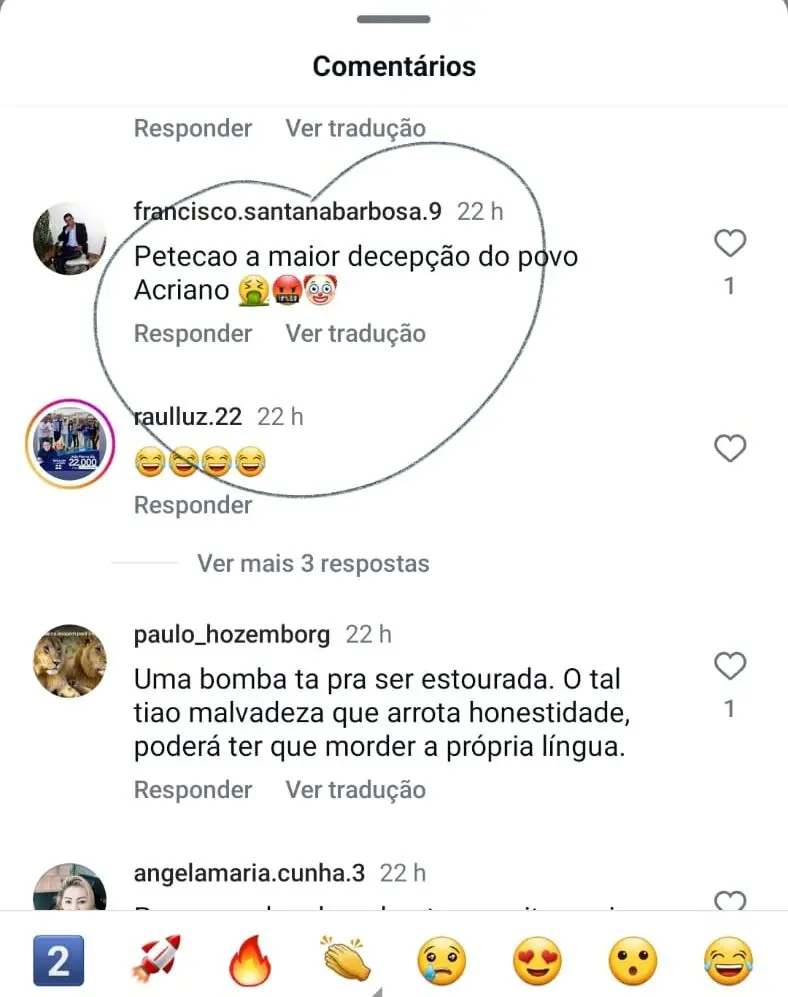Screen dimensions: 788x997
Task: Translate paulo_hozemborg's comment
Action: click(x=355, y=789)
